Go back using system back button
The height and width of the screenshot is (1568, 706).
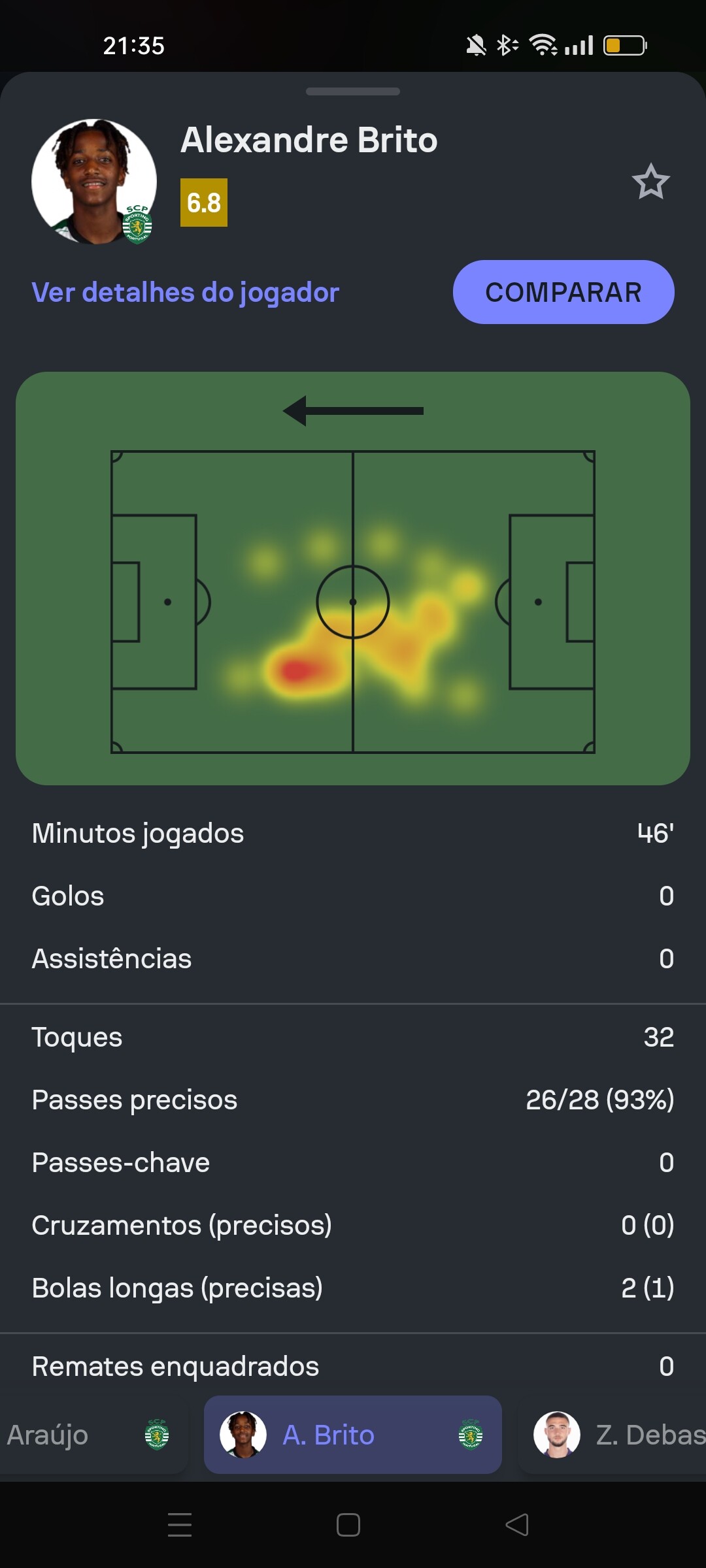[517, 1525]
